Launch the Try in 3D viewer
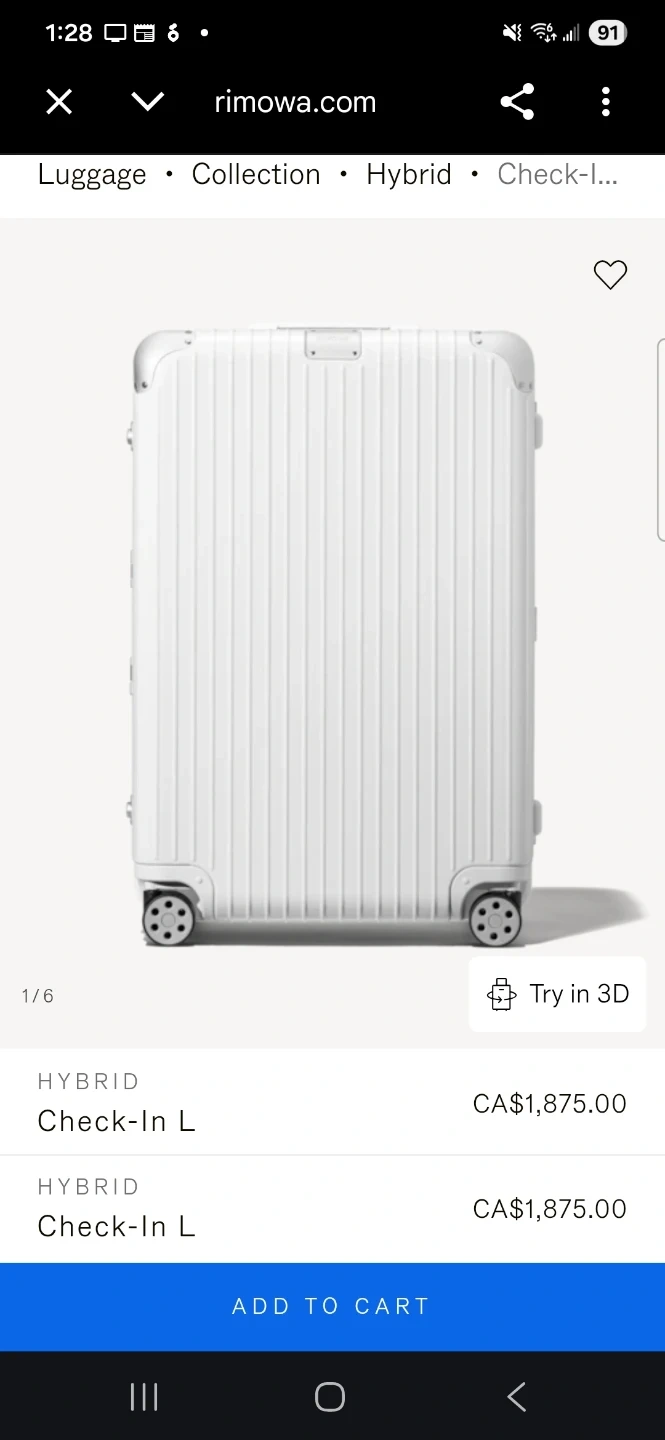The height and width of the screenshot is (1440, 665). coord(558,994)
